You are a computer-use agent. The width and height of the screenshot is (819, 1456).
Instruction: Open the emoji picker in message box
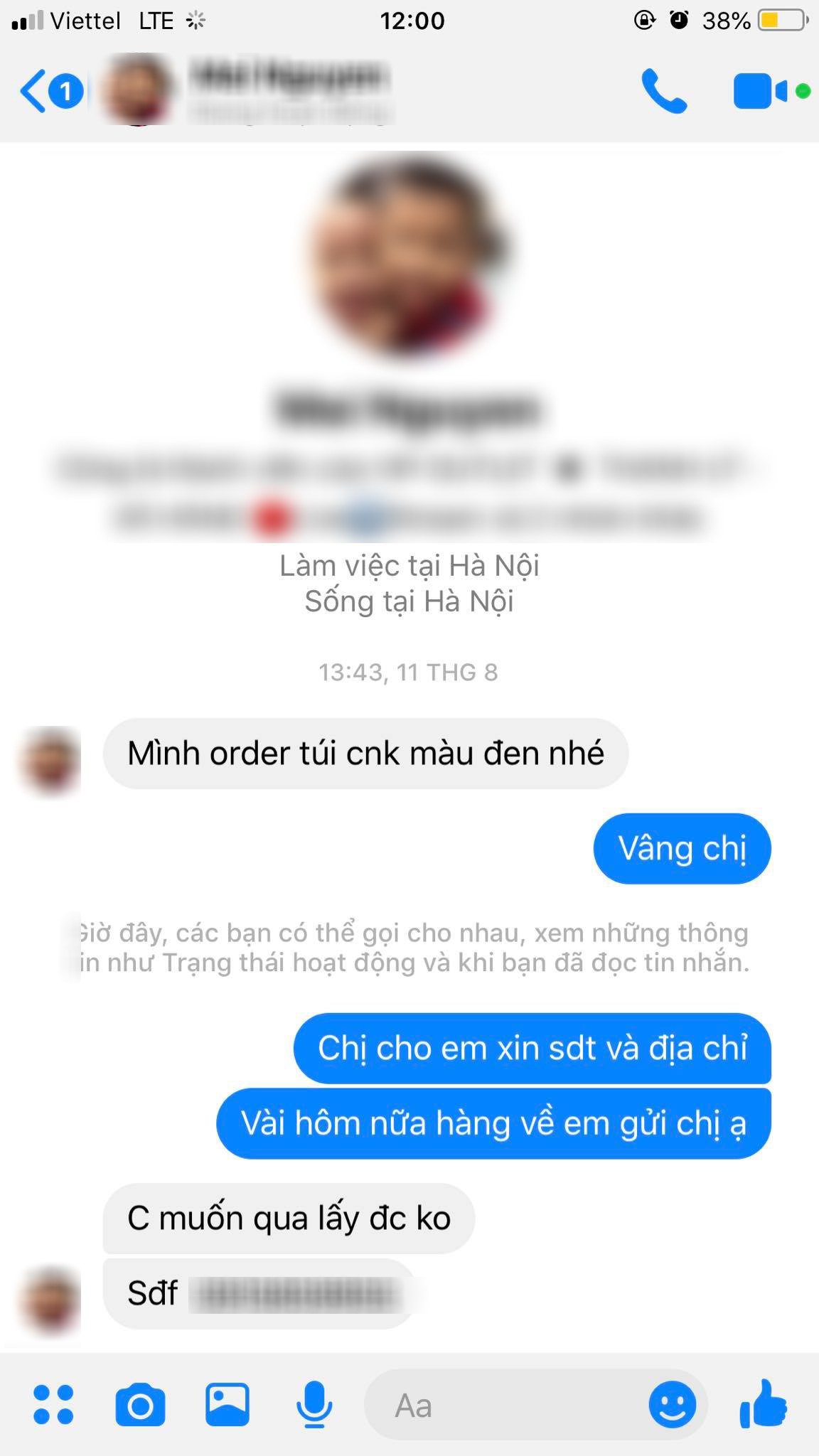[x=672, y=1404]
